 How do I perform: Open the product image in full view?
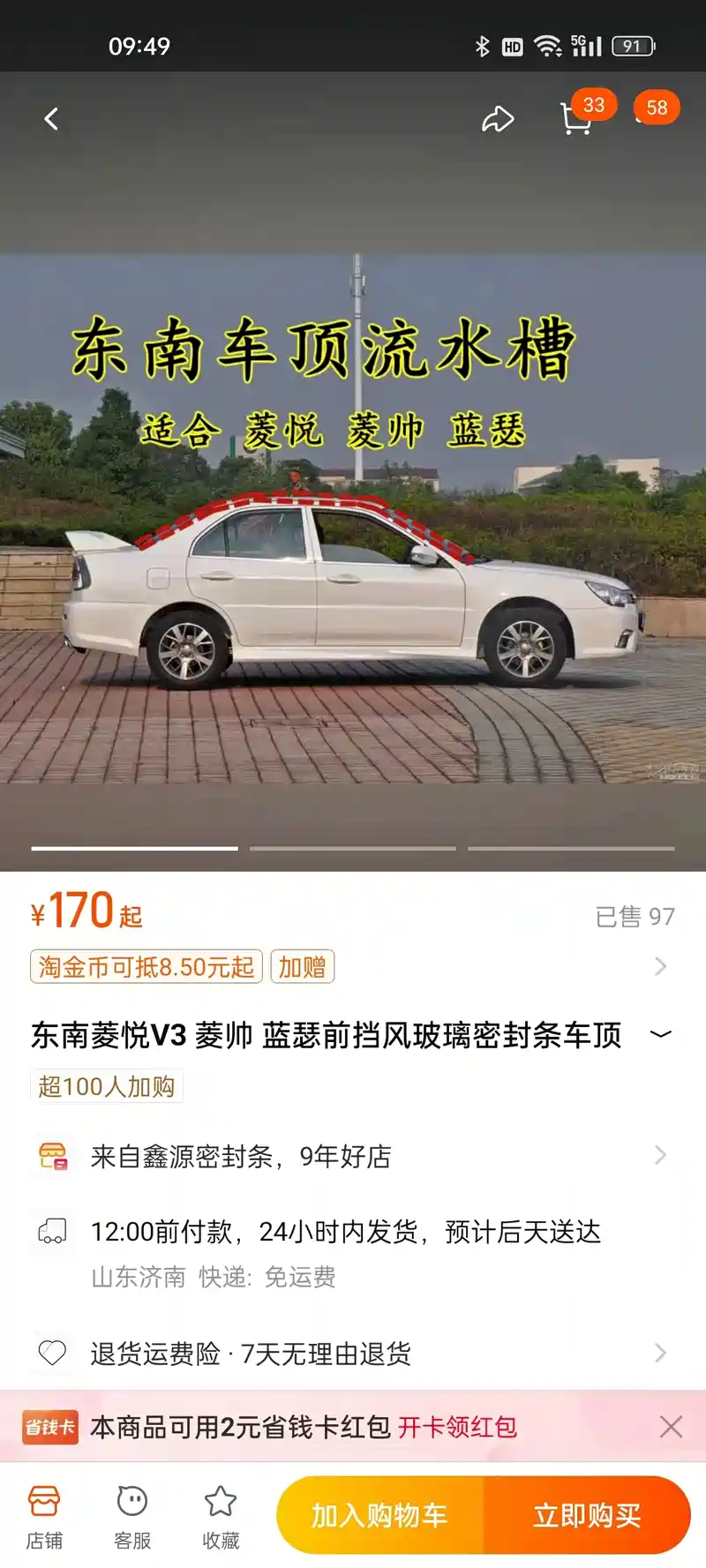(x=353, y=529)
